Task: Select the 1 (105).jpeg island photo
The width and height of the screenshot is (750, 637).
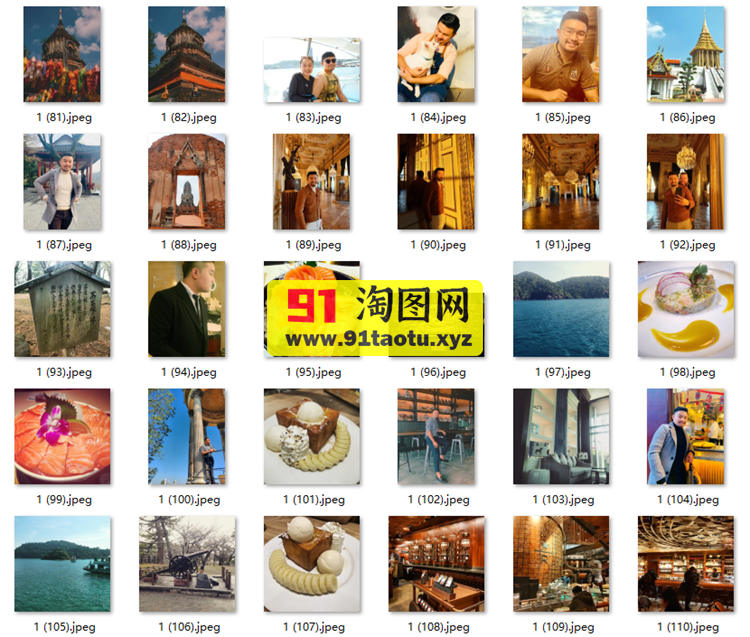Action: tap(62, 563)
